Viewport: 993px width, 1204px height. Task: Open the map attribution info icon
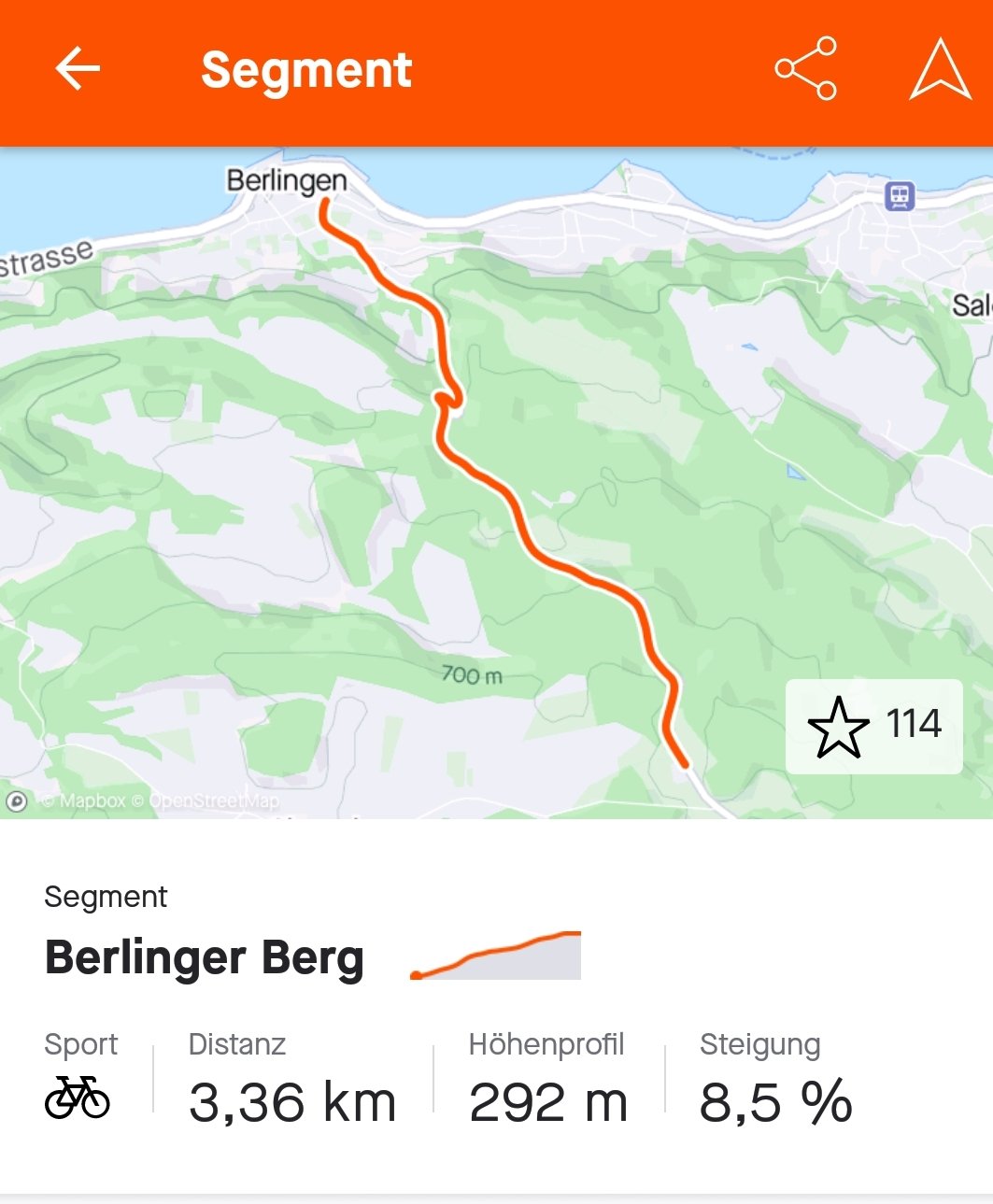click(x=17, y=800)
